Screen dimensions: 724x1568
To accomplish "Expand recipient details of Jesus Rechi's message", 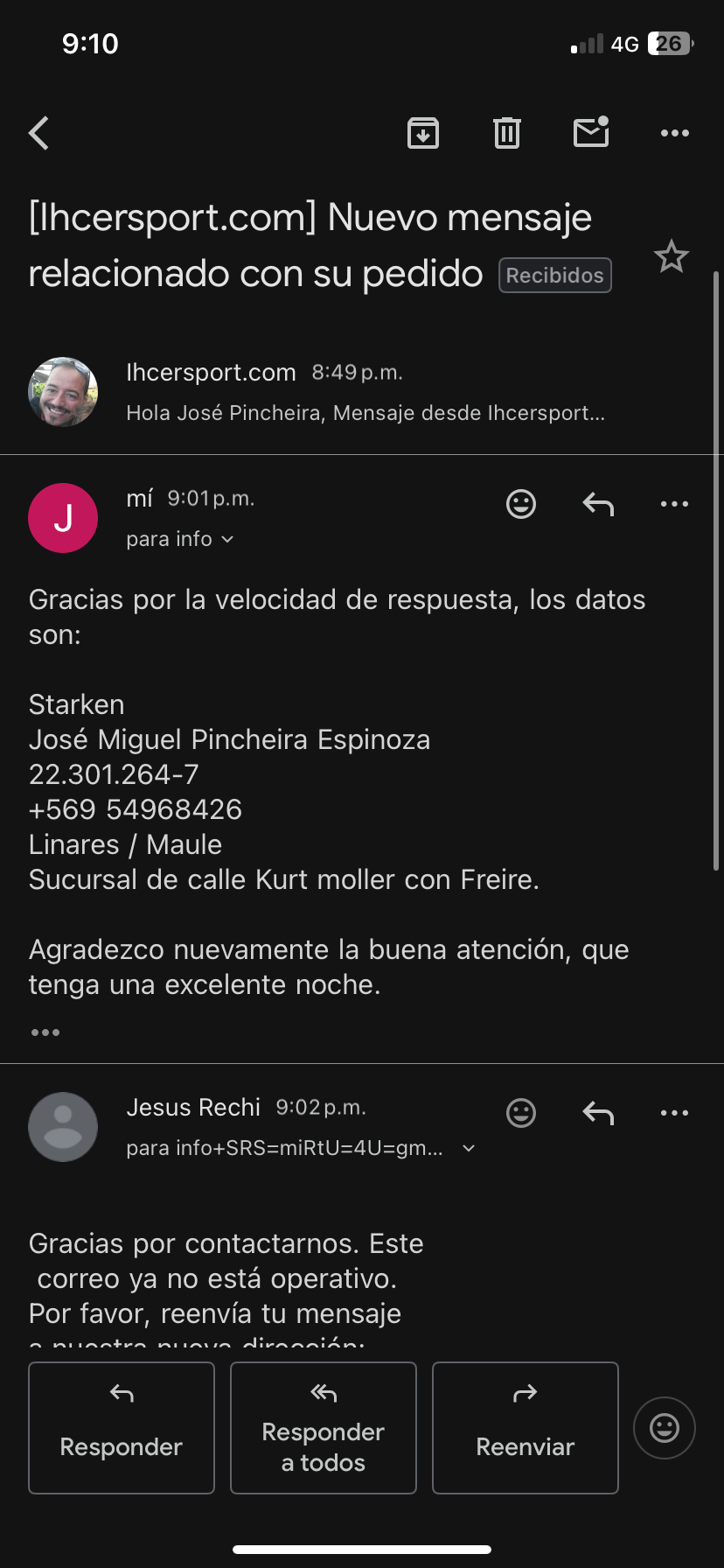I will (469, 1148).
